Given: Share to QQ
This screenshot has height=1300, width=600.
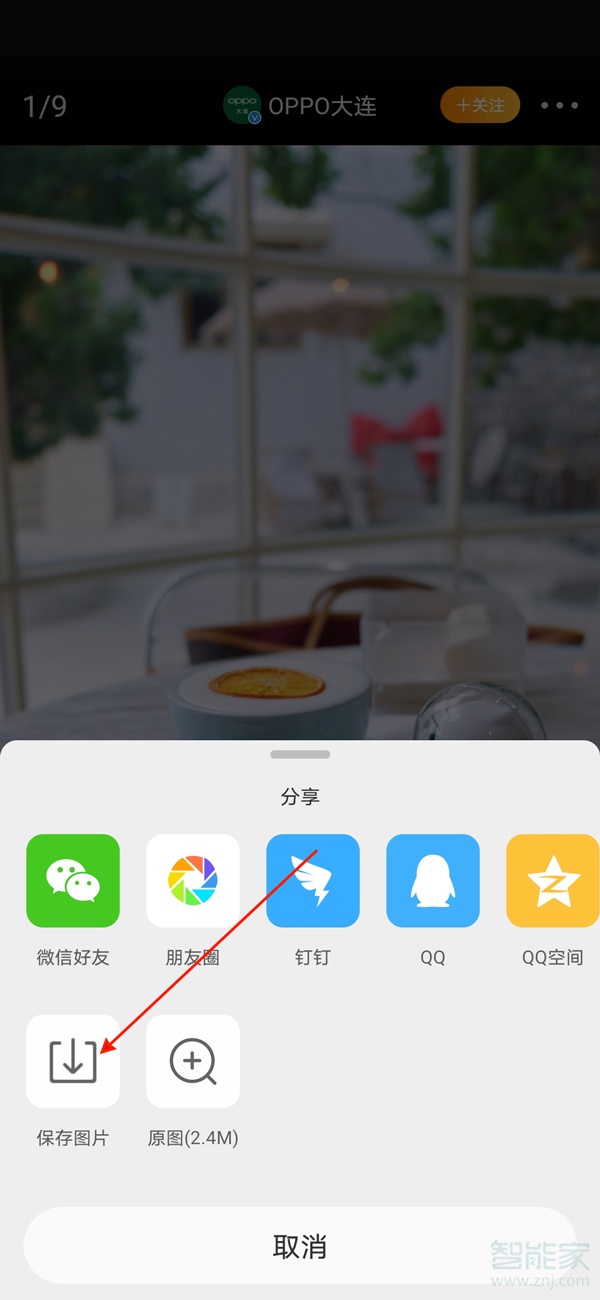Looking at the screenshot, I should [x=433, y=881].
